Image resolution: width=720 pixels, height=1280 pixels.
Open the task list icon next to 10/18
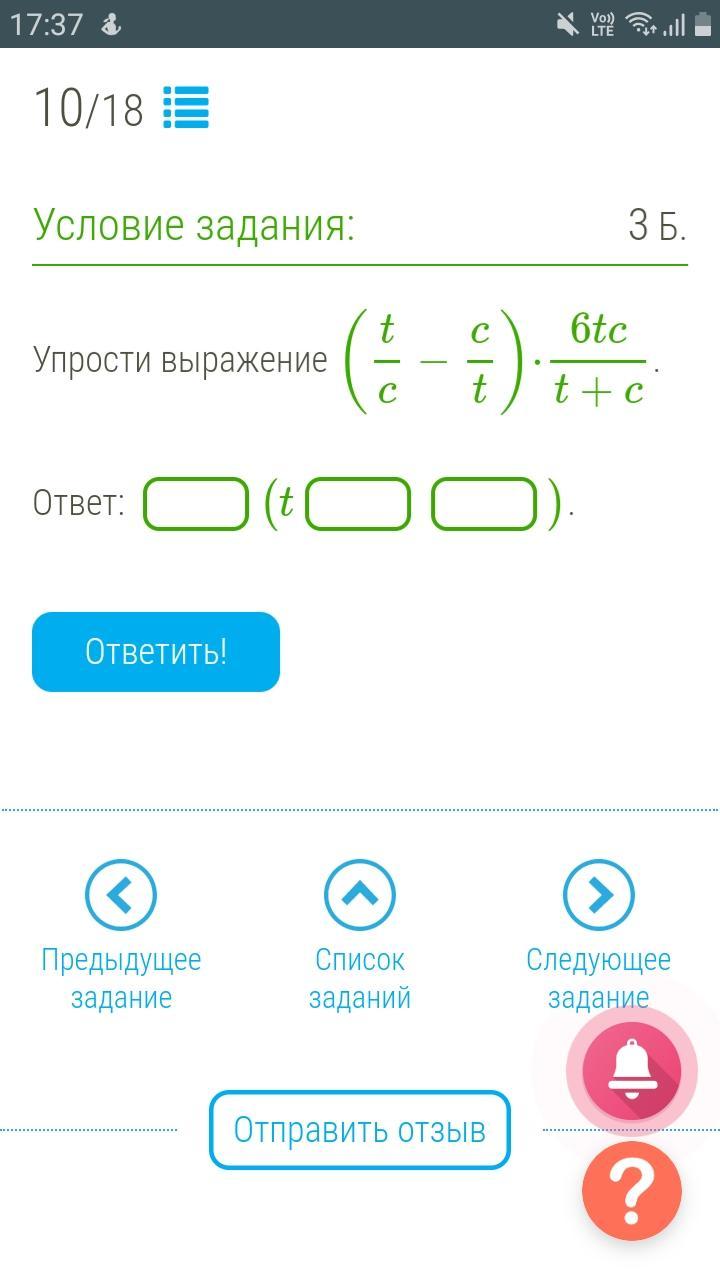186,108
